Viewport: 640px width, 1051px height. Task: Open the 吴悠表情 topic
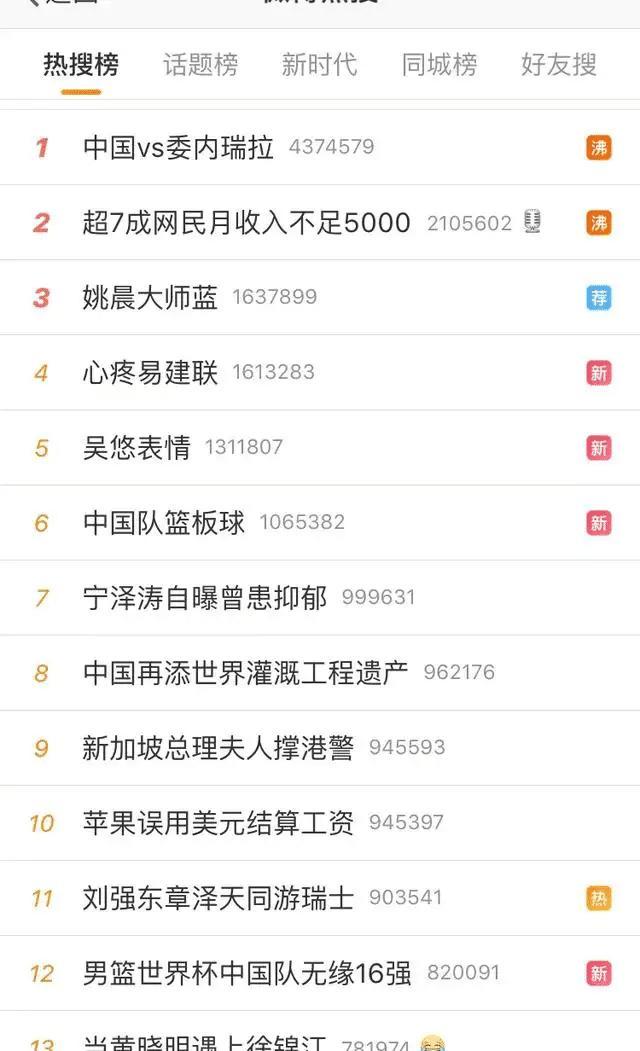320,448
